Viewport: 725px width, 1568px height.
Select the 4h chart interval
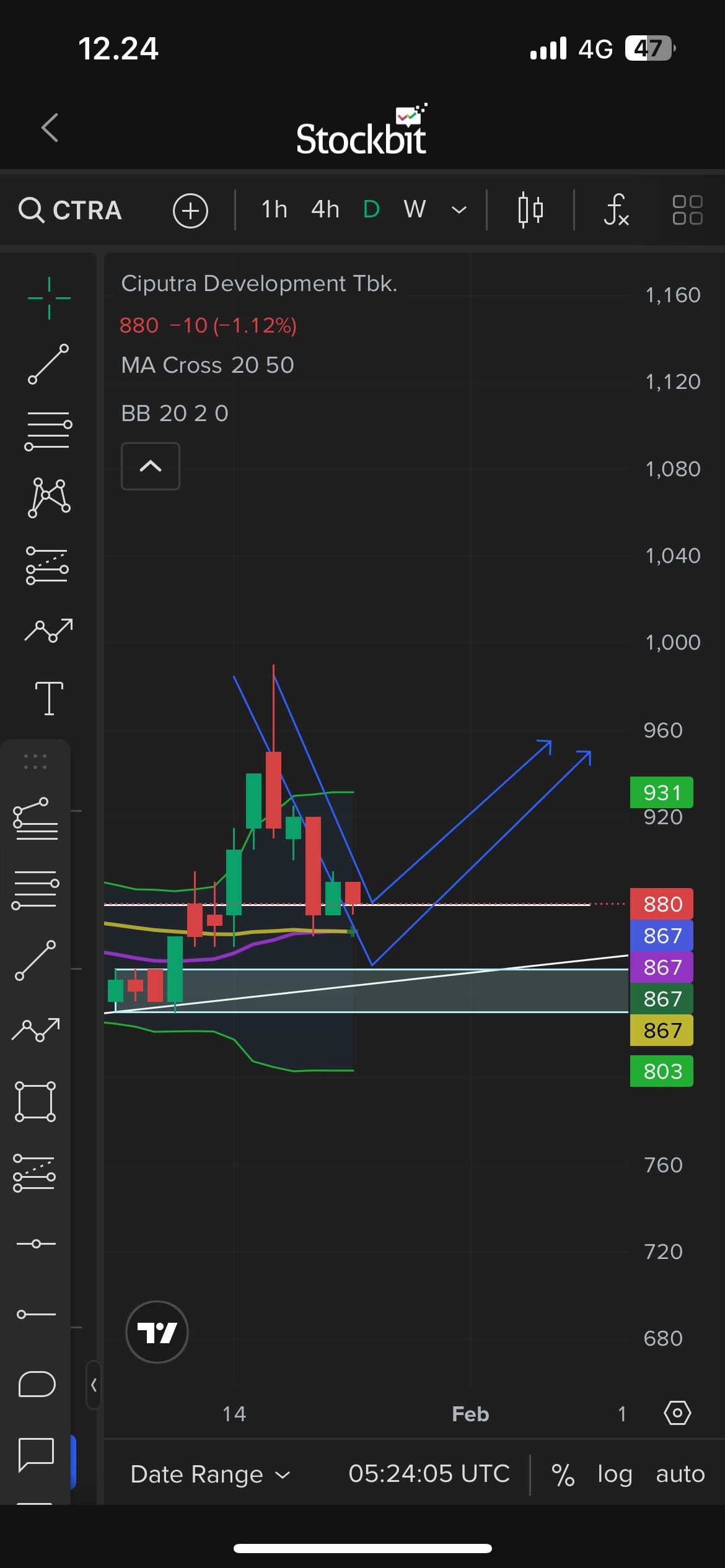325,210
